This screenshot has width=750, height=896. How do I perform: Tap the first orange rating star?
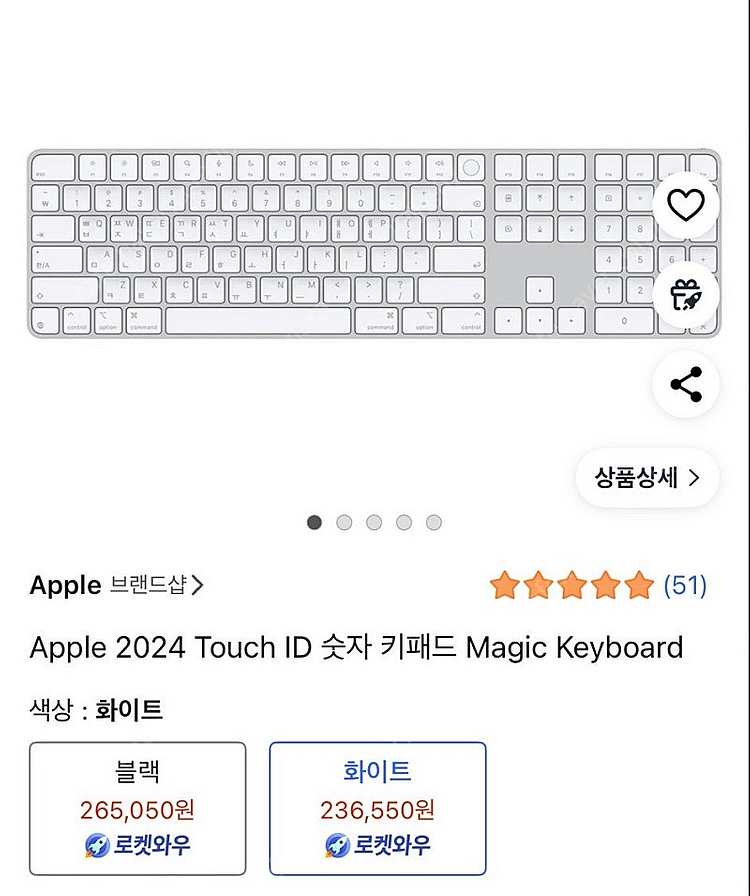[505, 586]
